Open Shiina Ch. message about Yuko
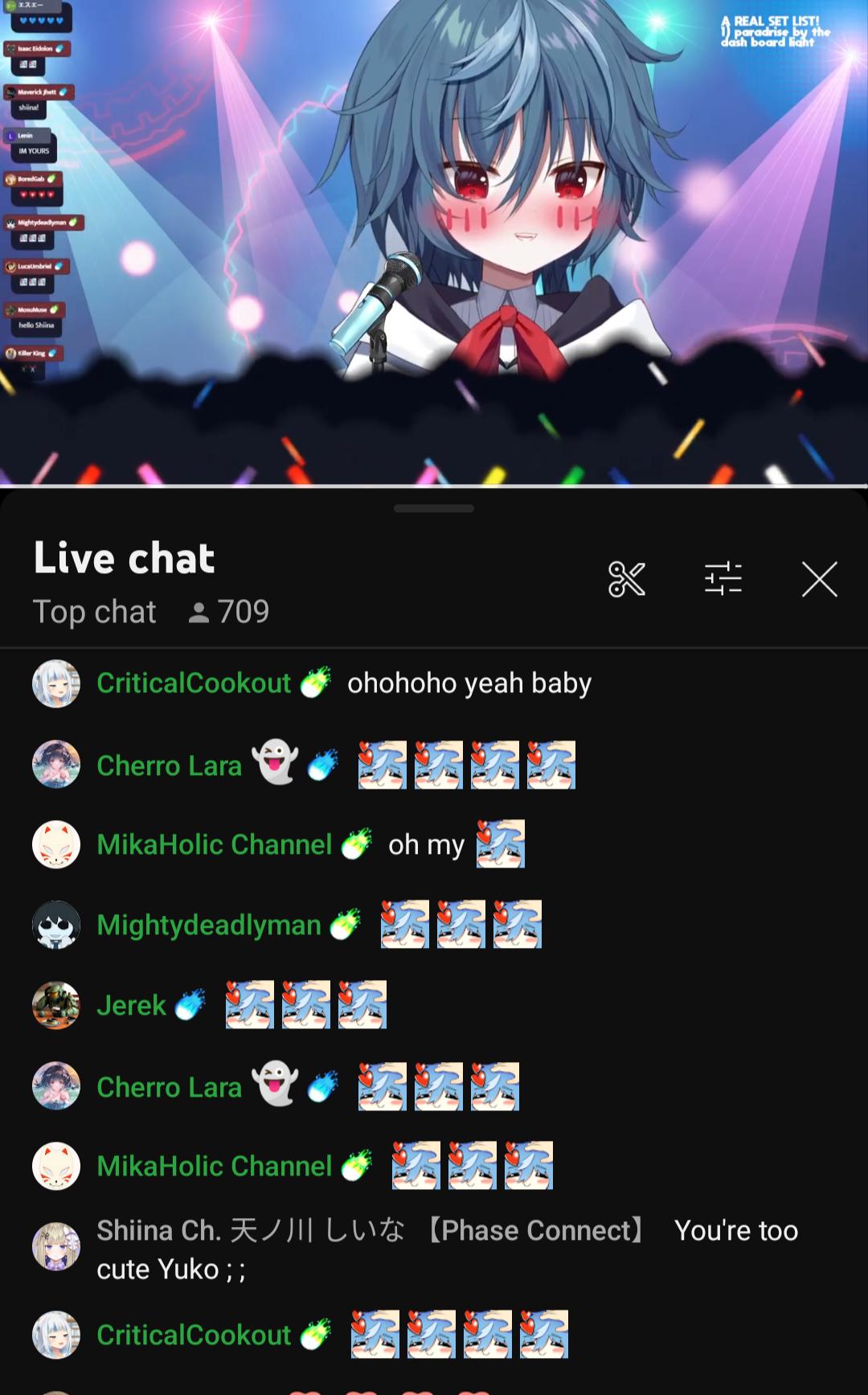 [434, 1249]
